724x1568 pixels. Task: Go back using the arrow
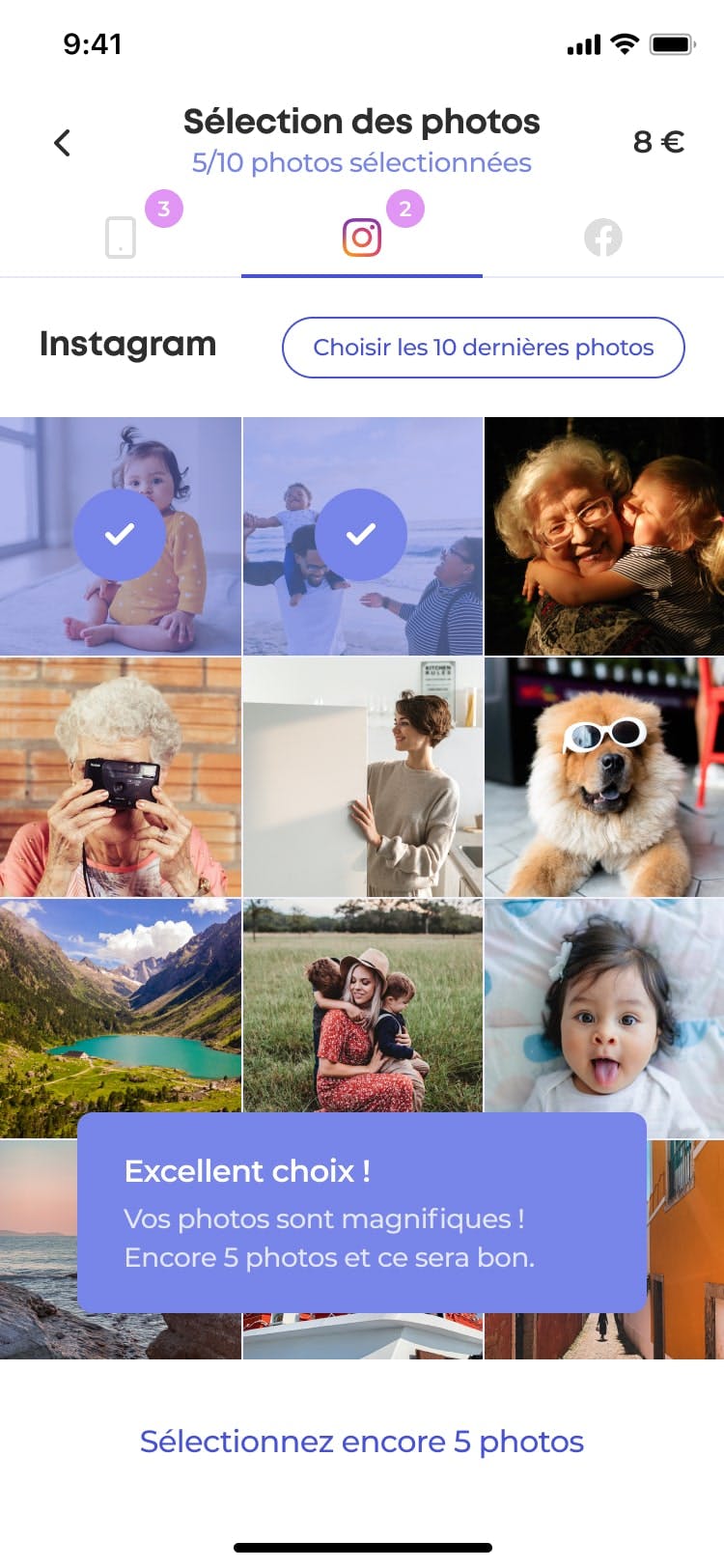click(x=62, y=143)
